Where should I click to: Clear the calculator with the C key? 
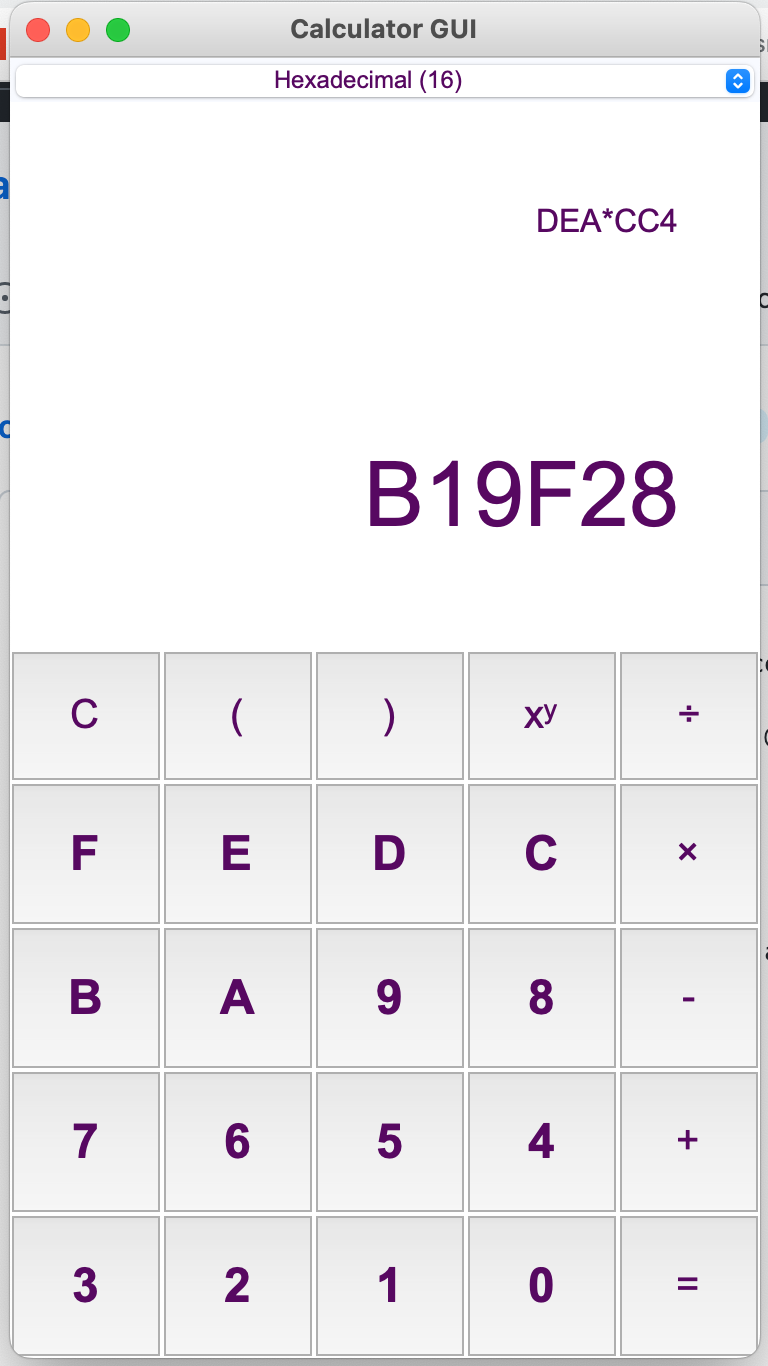85,715
